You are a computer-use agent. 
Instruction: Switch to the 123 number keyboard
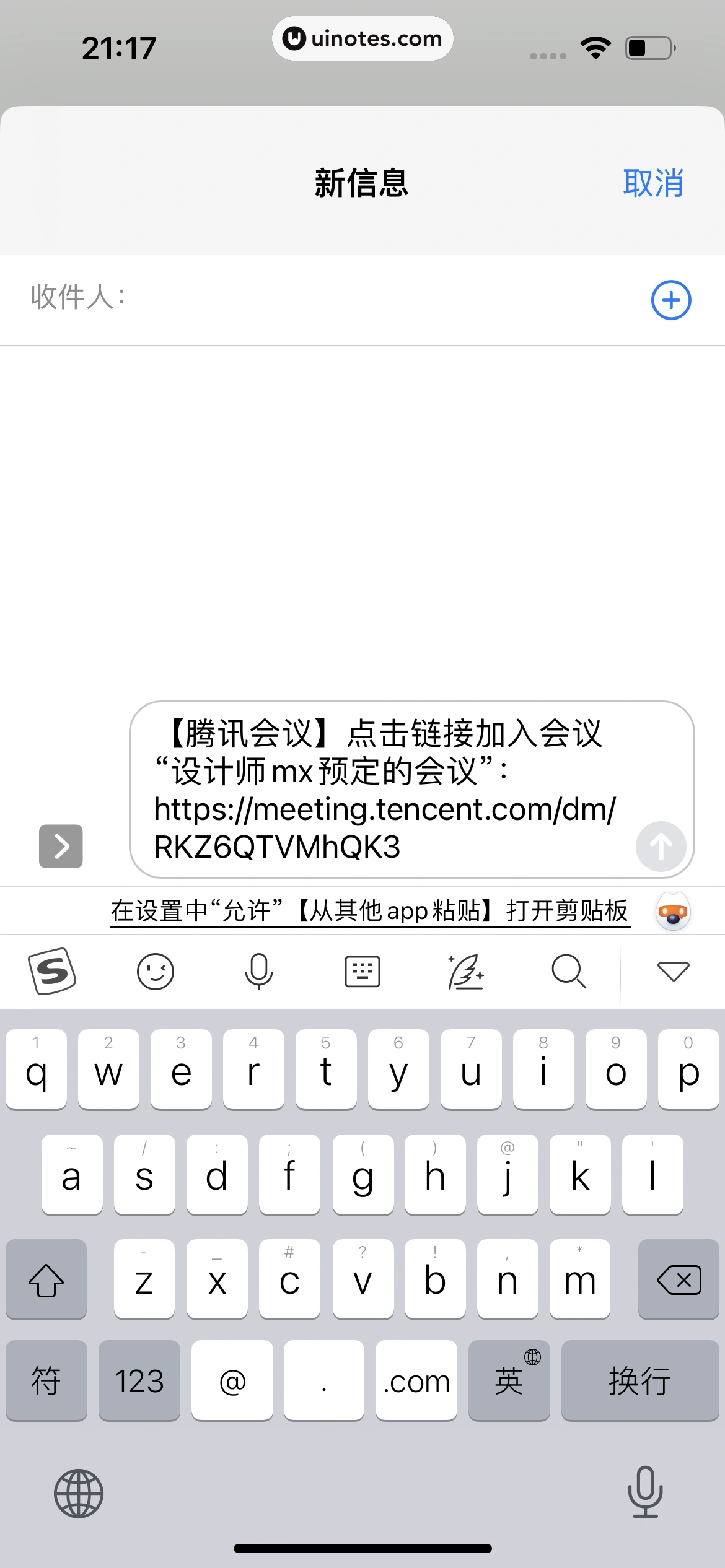139,1381
